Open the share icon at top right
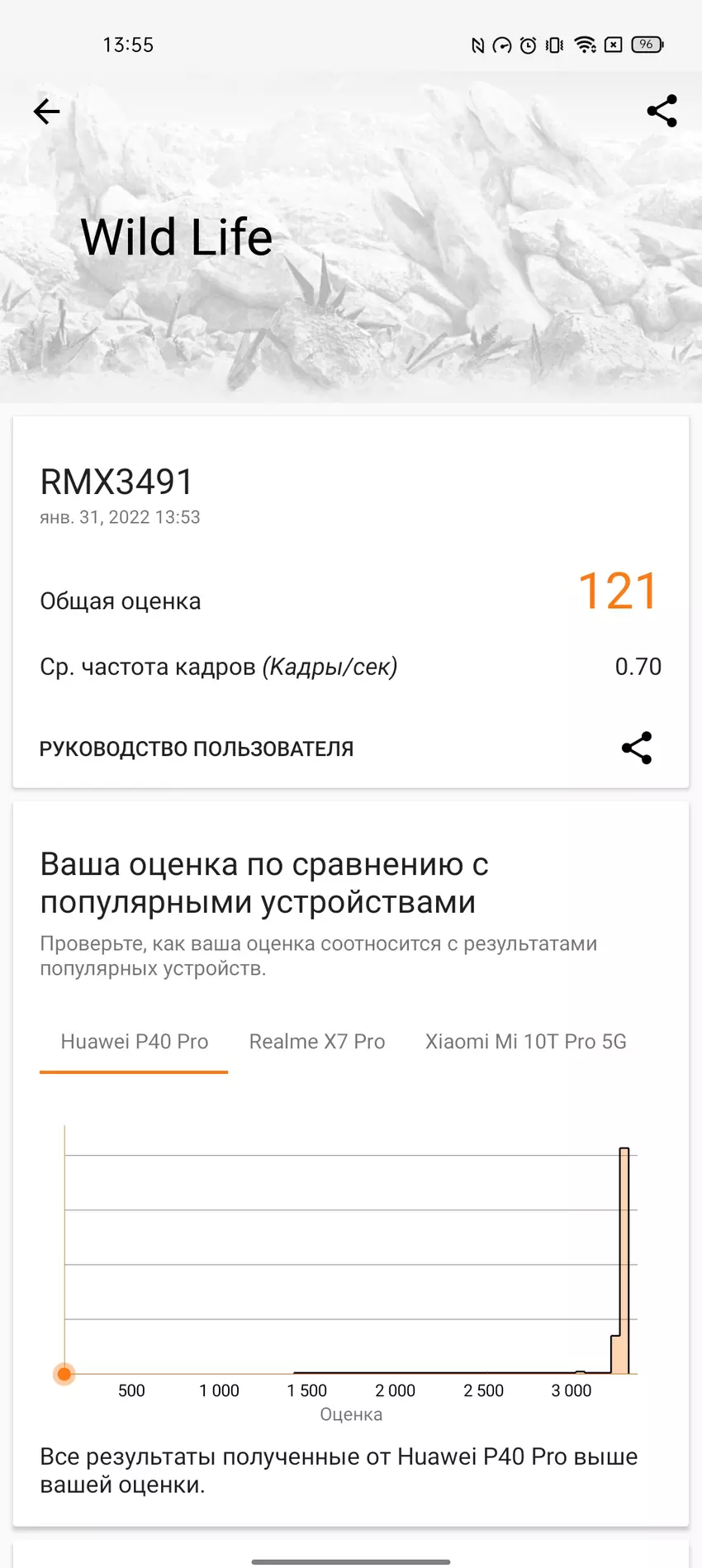The width and height of the screenshot is (702, 1568). pos(662,111)
